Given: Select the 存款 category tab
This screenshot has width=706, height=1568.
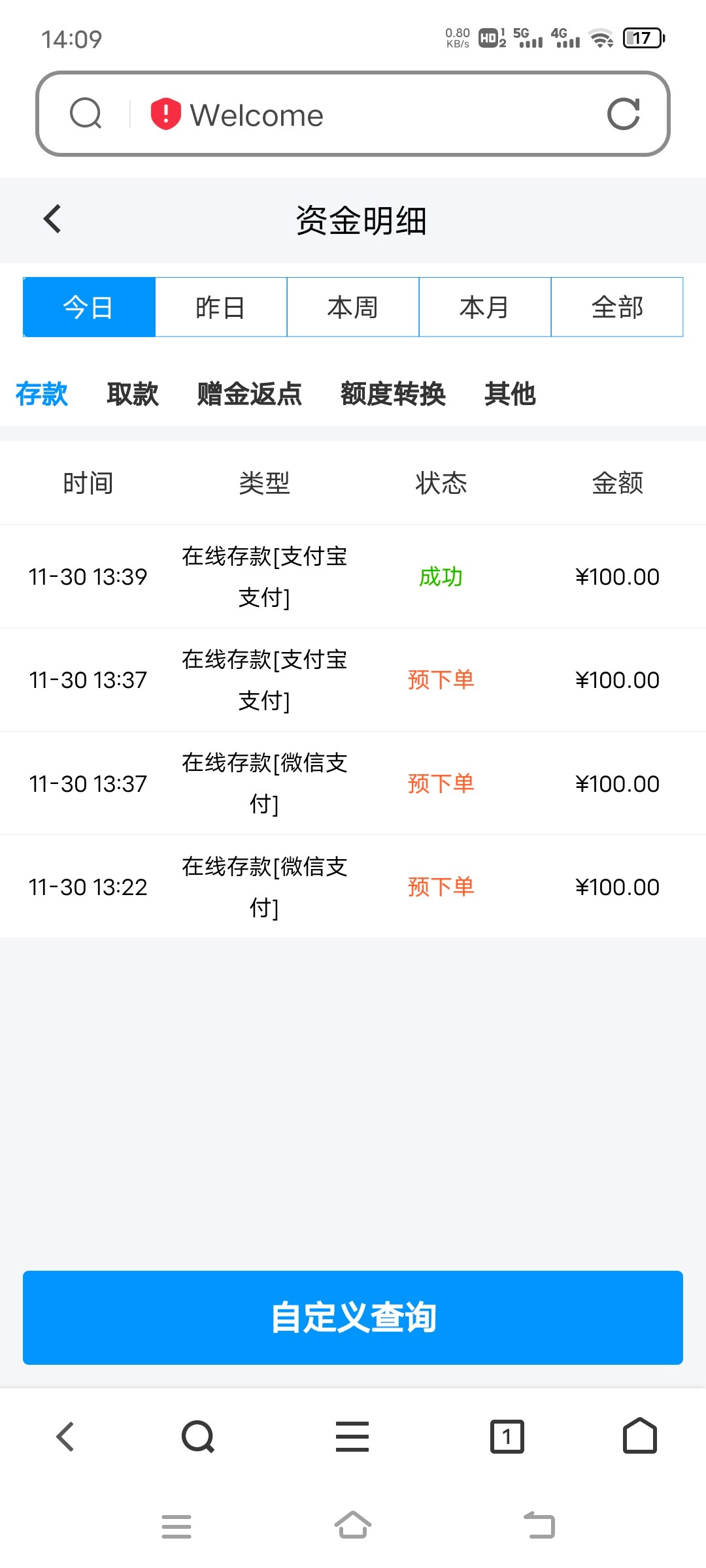Looking at the screenshot, I should pos(42,394).
